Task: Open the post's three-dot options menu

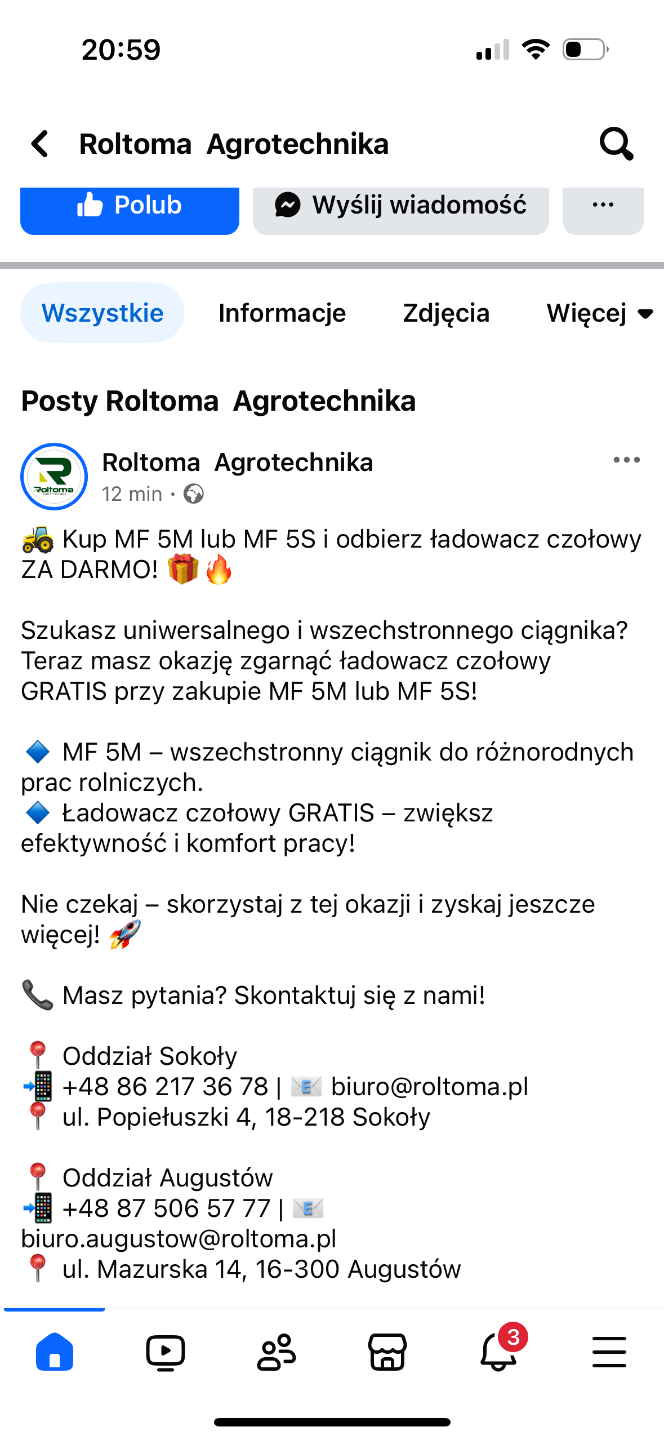Action: pos(626,460)
